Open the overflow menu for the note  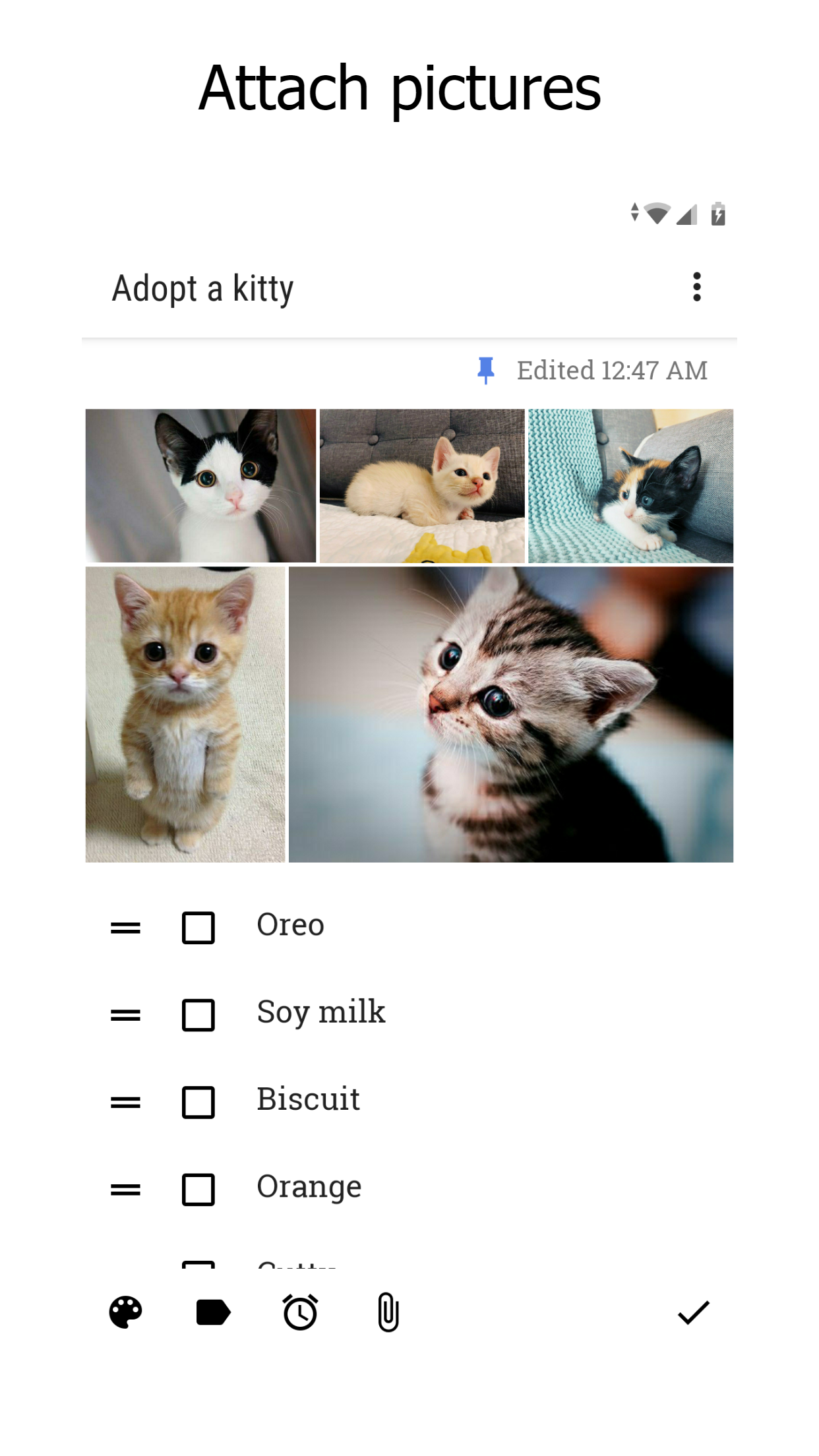tap(696, 288)
